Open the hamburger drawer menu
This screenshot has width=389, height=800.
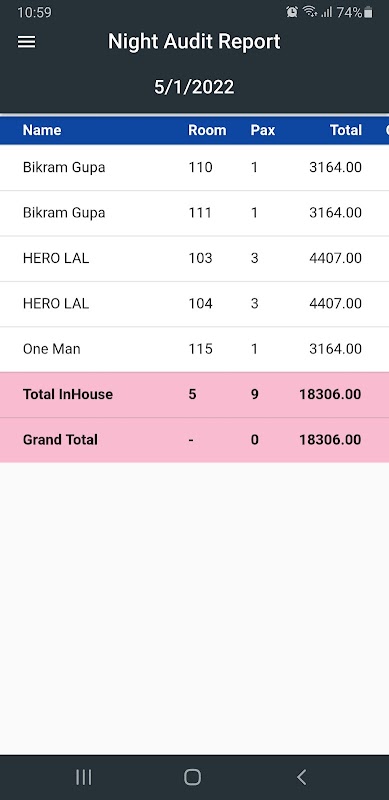pyautogui.click(x=27, y=42)
